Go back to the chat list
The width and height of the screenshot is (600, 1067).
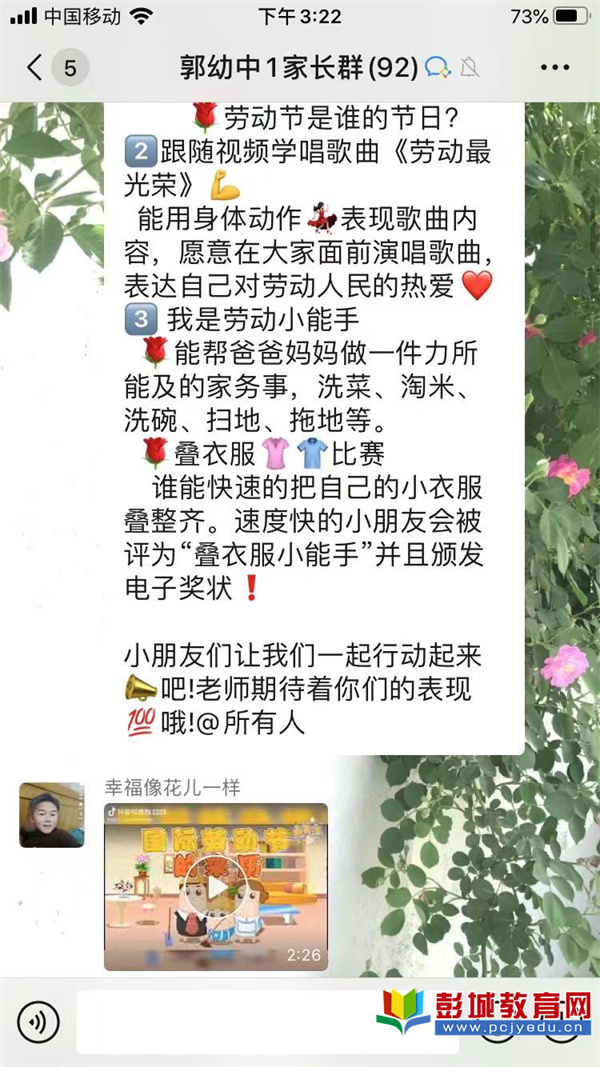click(x=36, y=68)
